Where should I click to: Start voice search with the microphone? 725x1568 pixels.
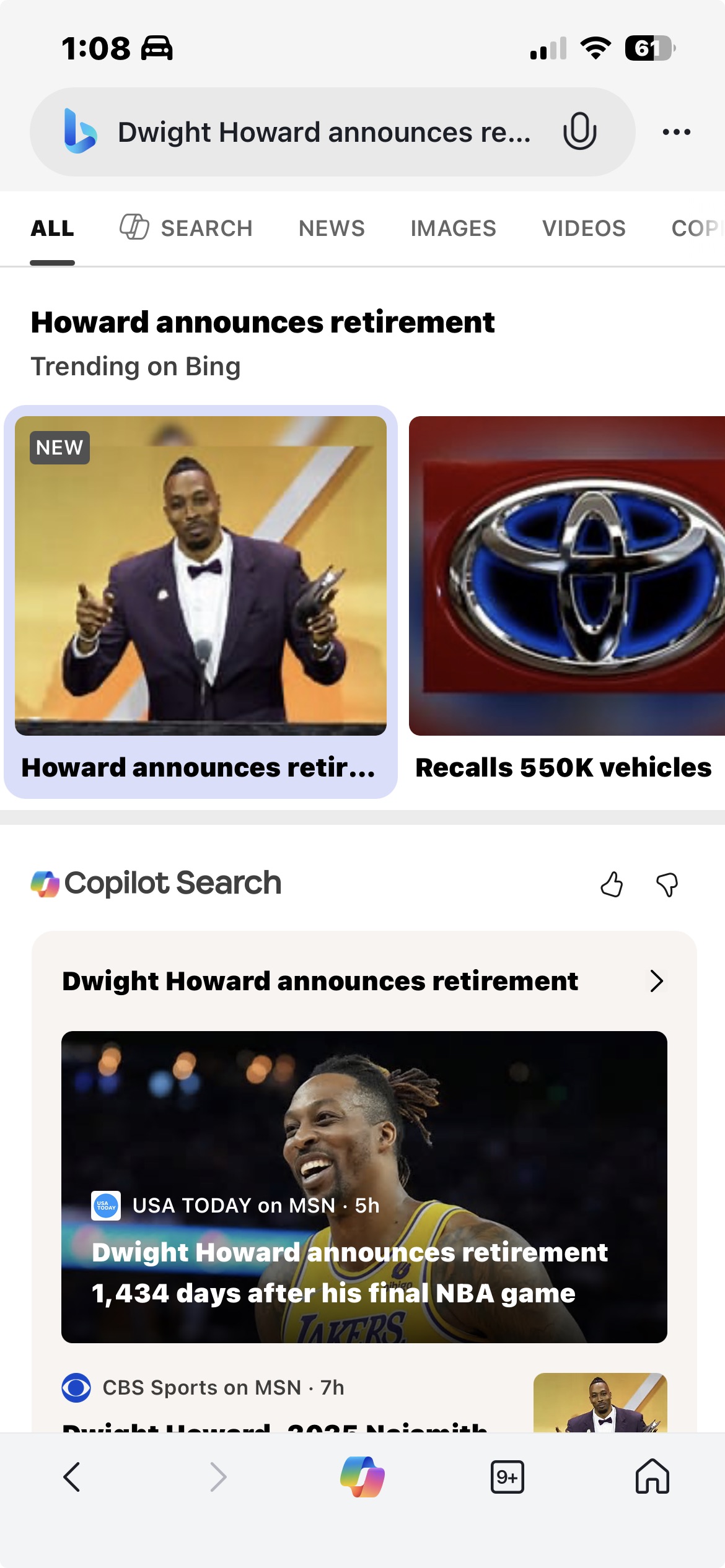point(579,131)
